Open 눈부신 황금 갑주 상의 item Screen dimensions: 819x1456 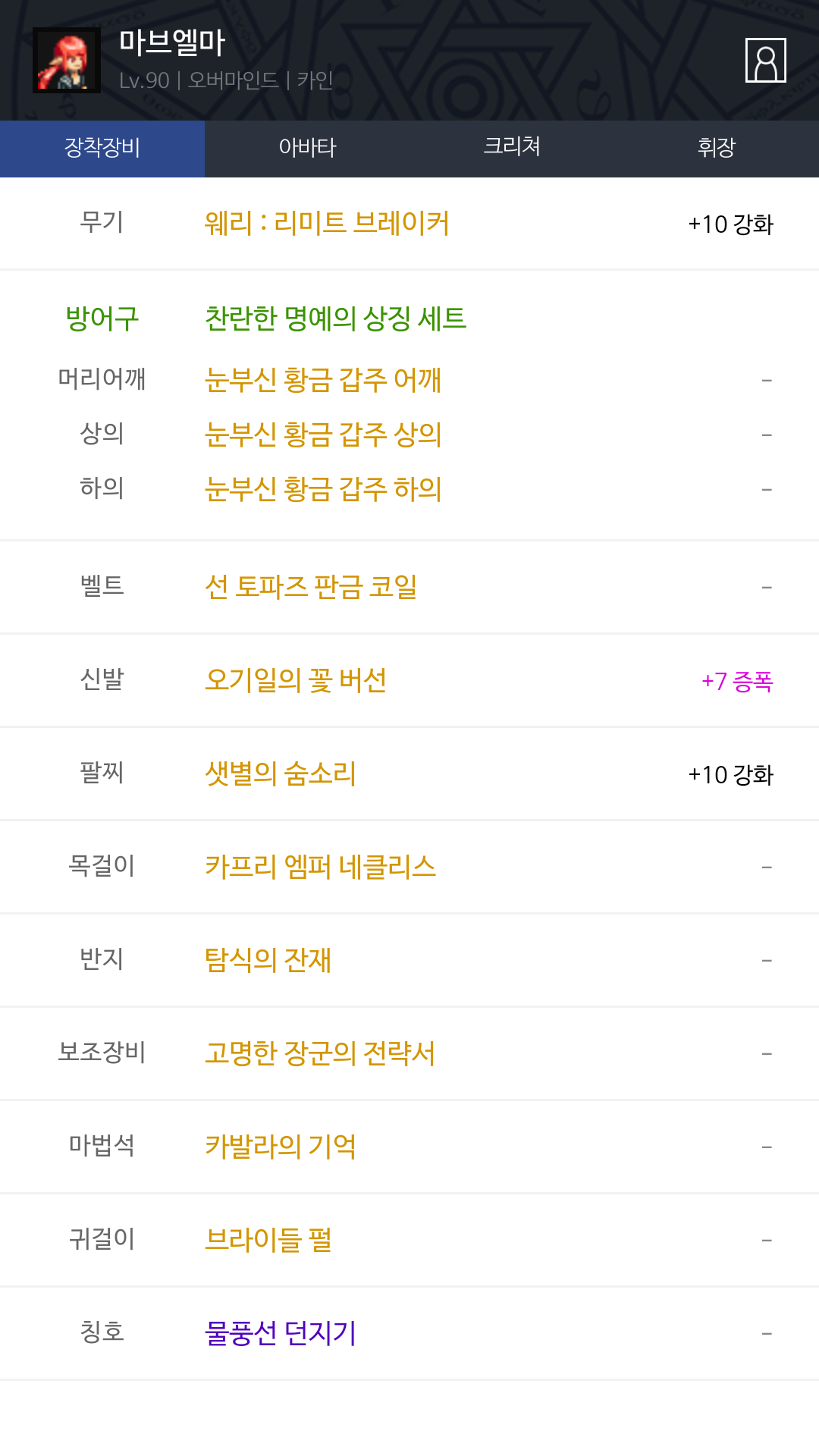[323, 435]
